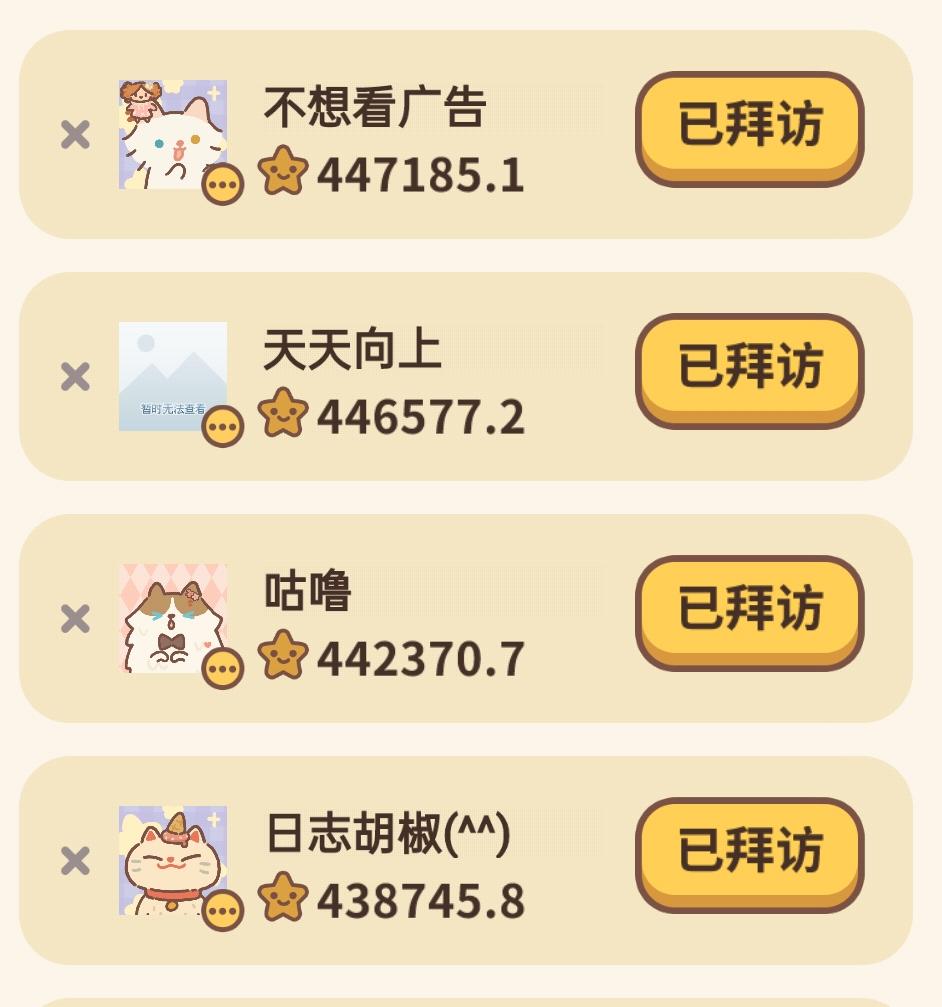Open 日志胡椒's unicorn cat avatar

click(x=170, y=857)
